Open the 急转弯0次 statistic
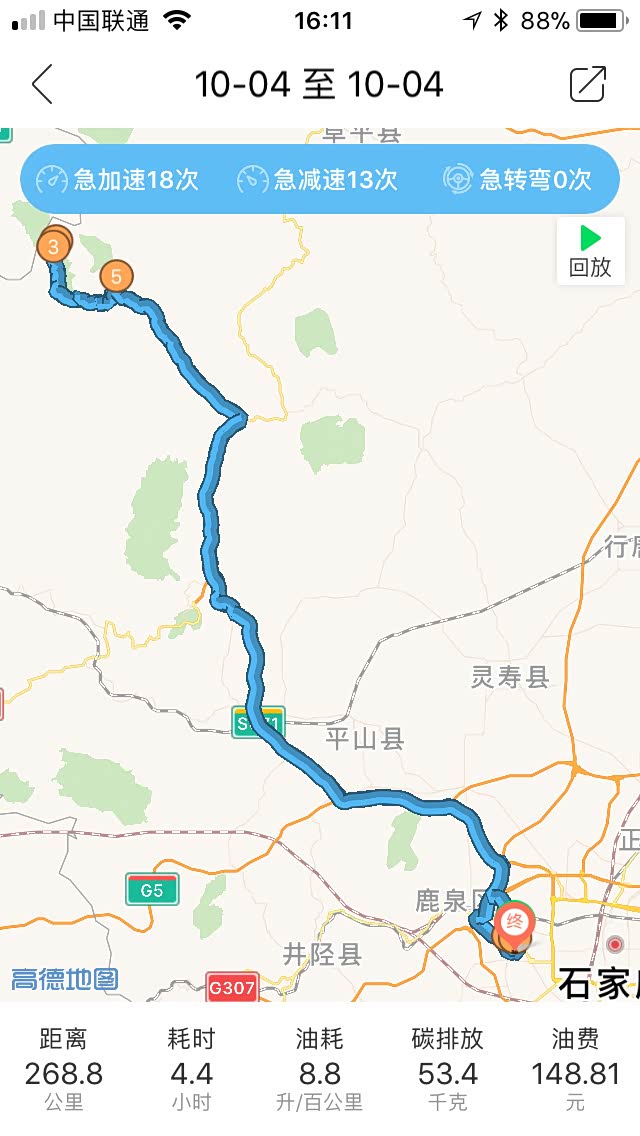 [518, 179]
